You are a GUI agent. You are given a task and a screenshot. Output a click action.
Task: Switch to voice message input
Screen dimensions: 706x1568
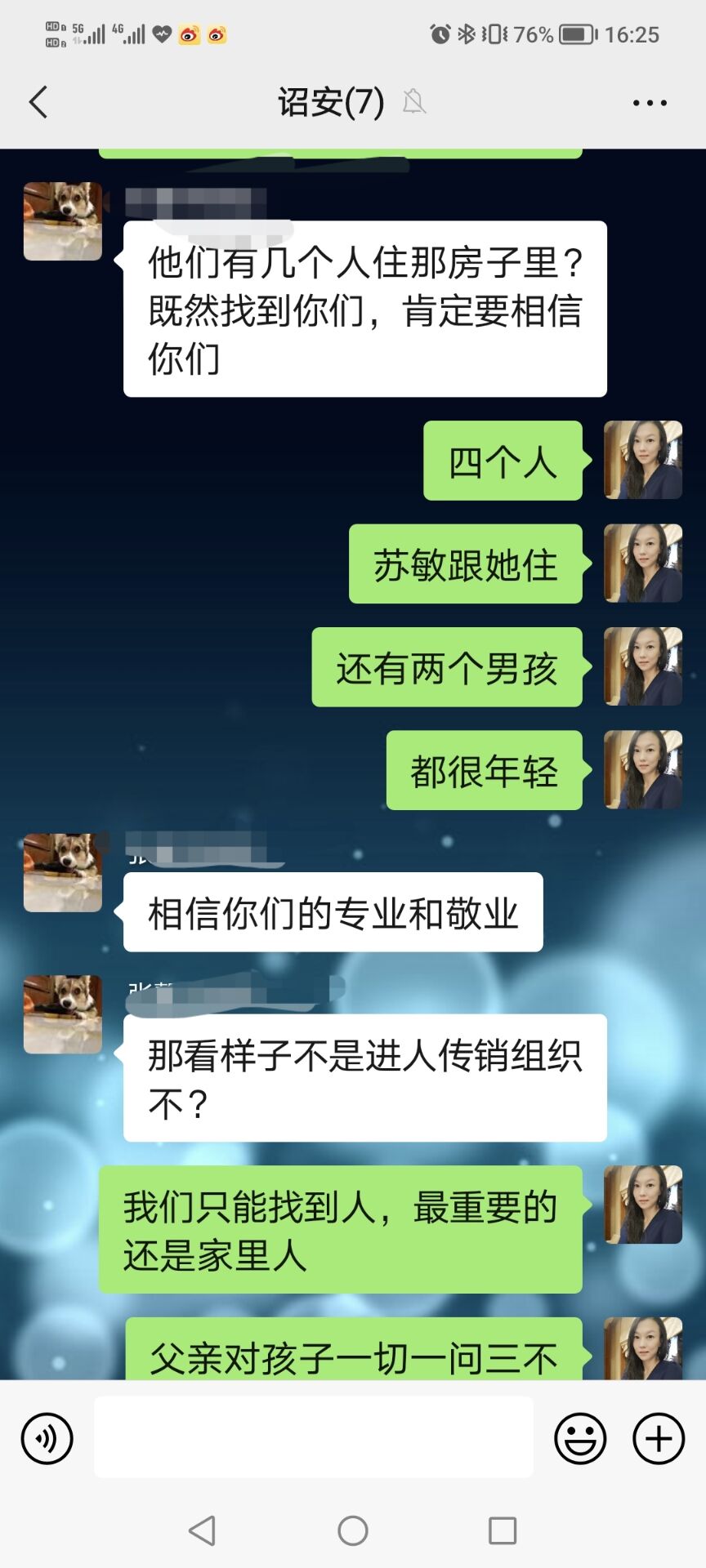click(x=47, y=1438)
